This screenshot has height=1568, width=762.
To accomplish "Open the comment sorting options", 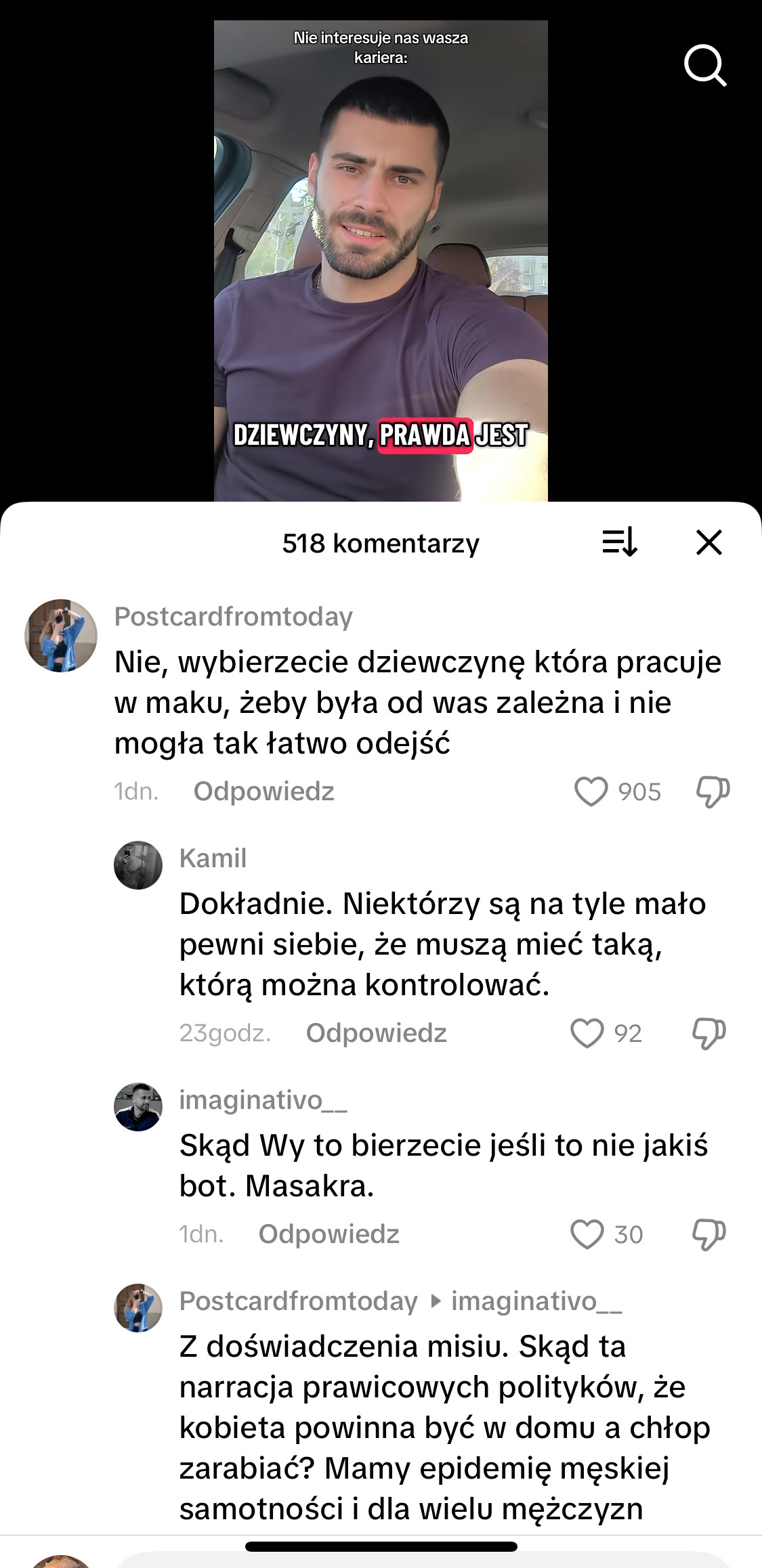I will (x=619, y=542).
